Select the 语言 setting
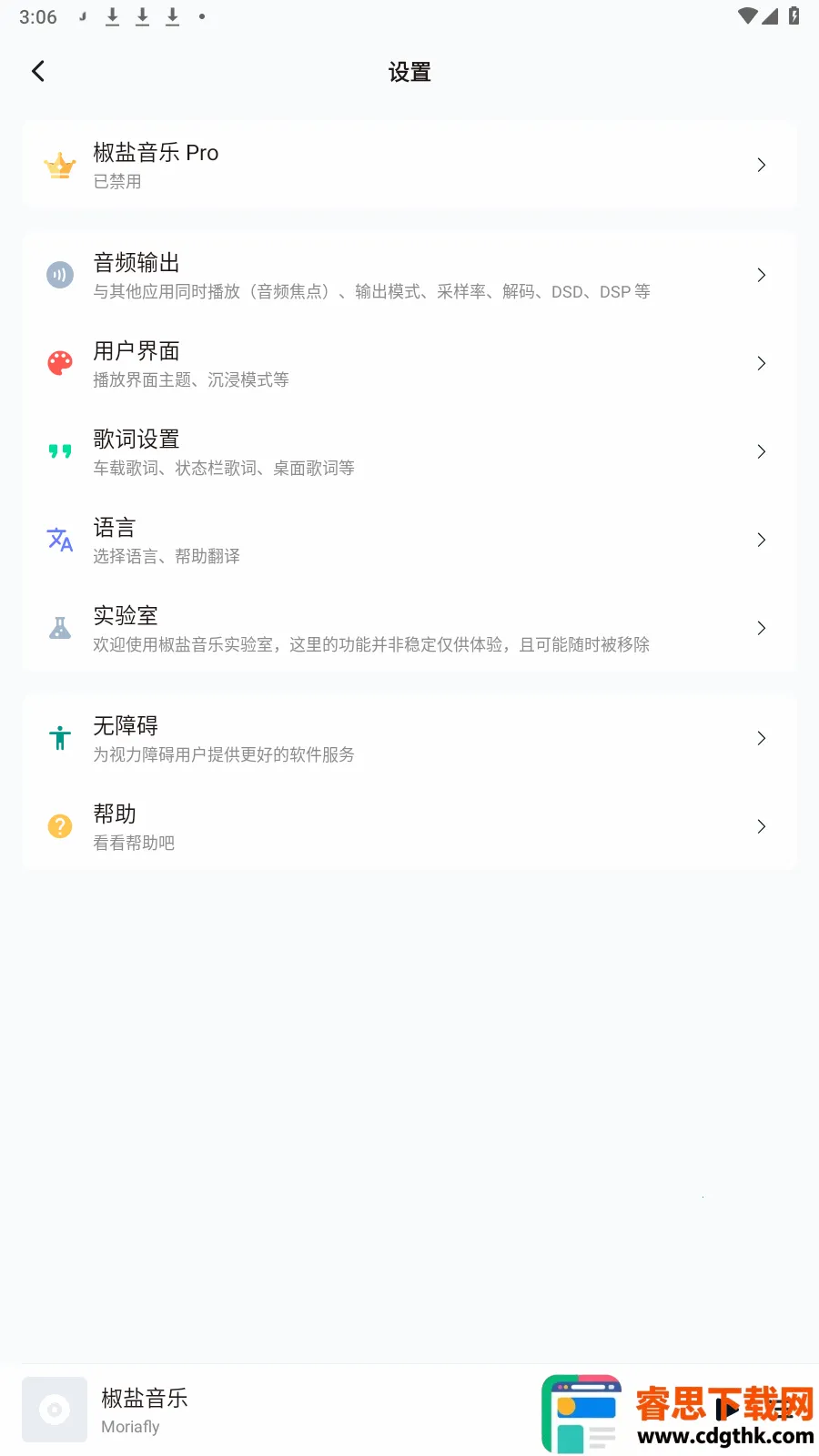 pyautogui.click(x=409, y=540)
